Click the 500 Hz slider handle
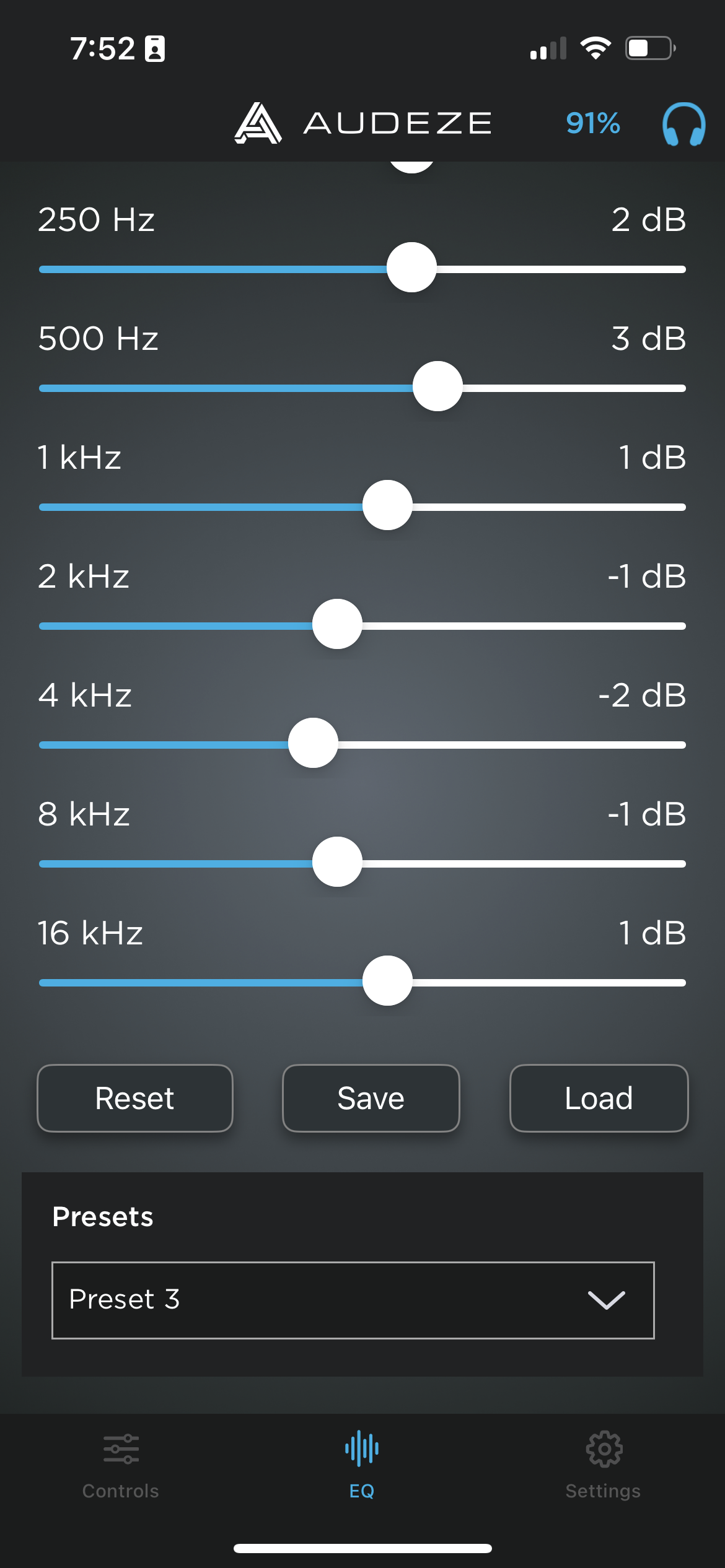Viewport: 725px width, 1568px height. [437, 387]
